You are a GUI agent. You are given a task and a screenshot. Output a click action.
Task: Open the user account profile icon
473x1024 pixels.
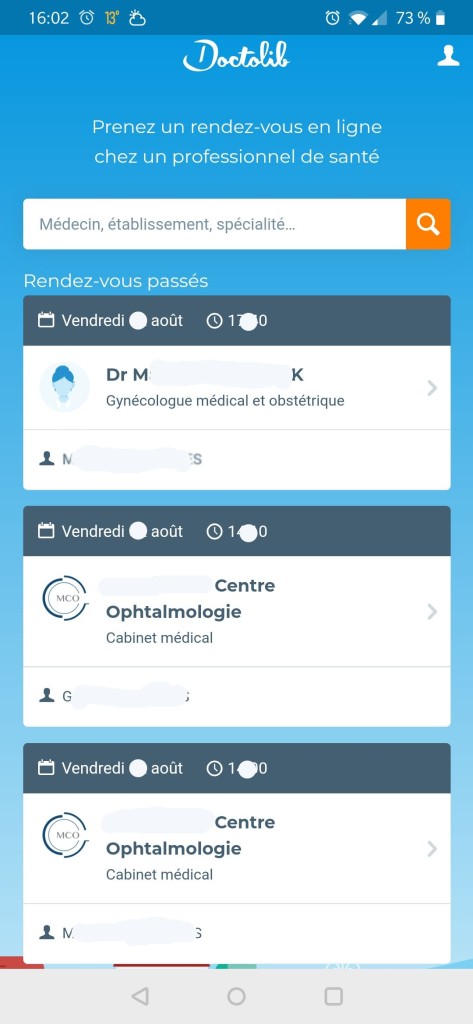pos(448,56)
